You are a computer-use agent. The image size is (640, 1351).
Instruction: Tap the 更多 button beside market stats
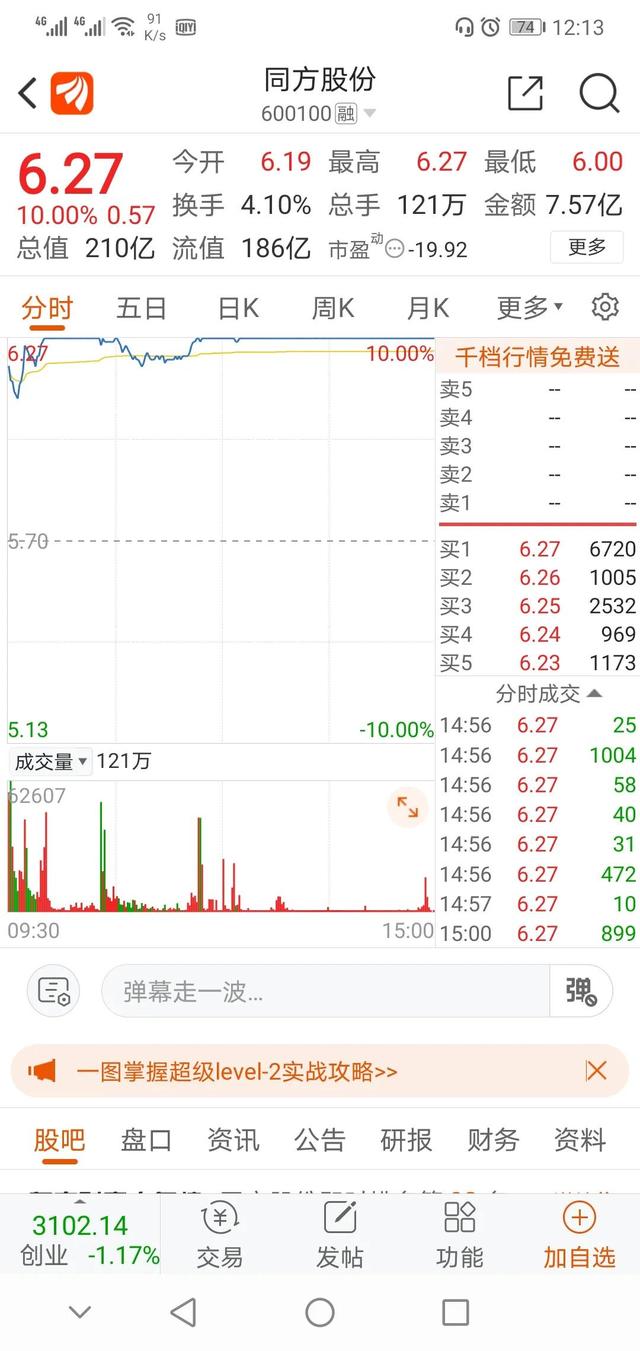[x=587, y=247]
